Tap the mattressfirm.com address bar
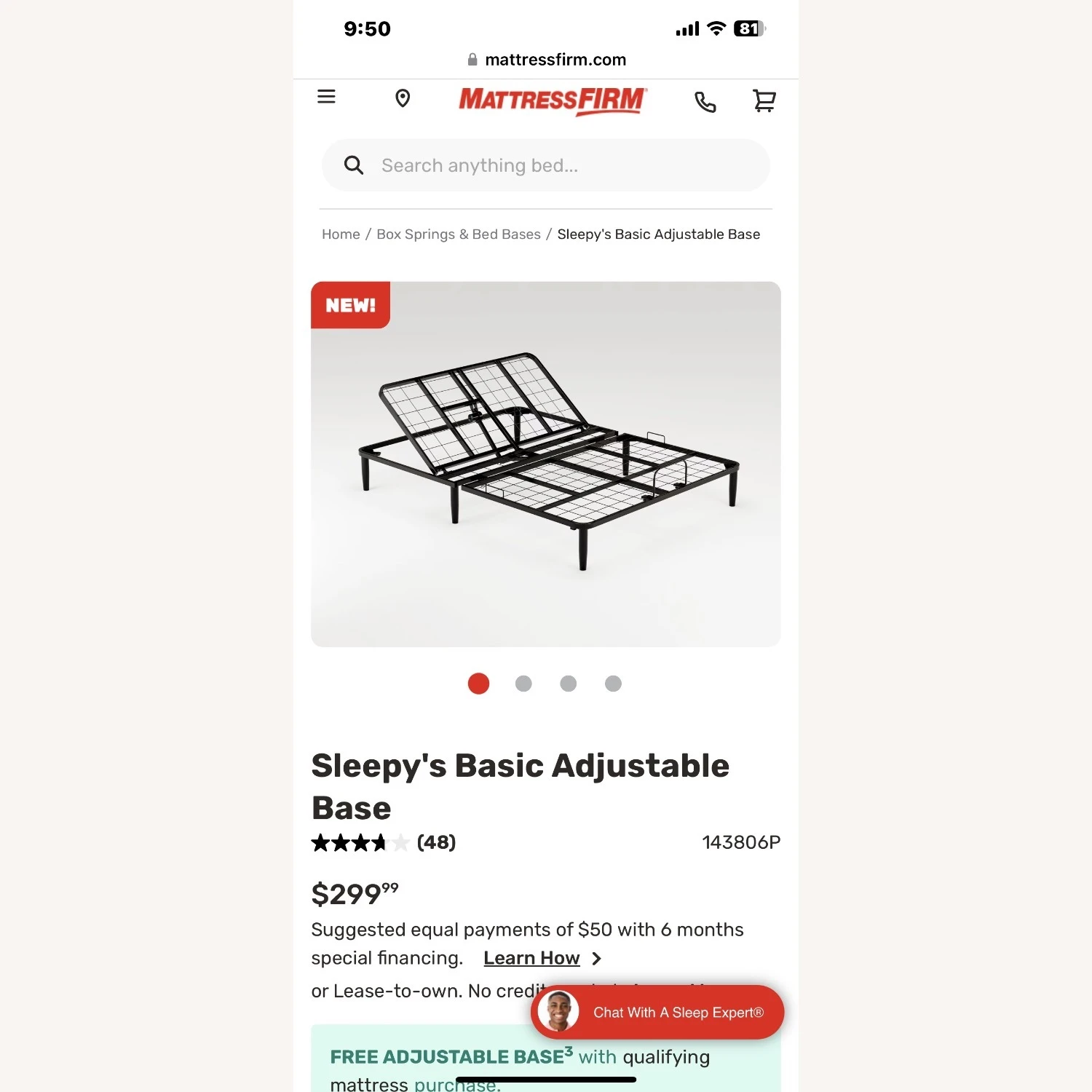 tap(547, 60)
